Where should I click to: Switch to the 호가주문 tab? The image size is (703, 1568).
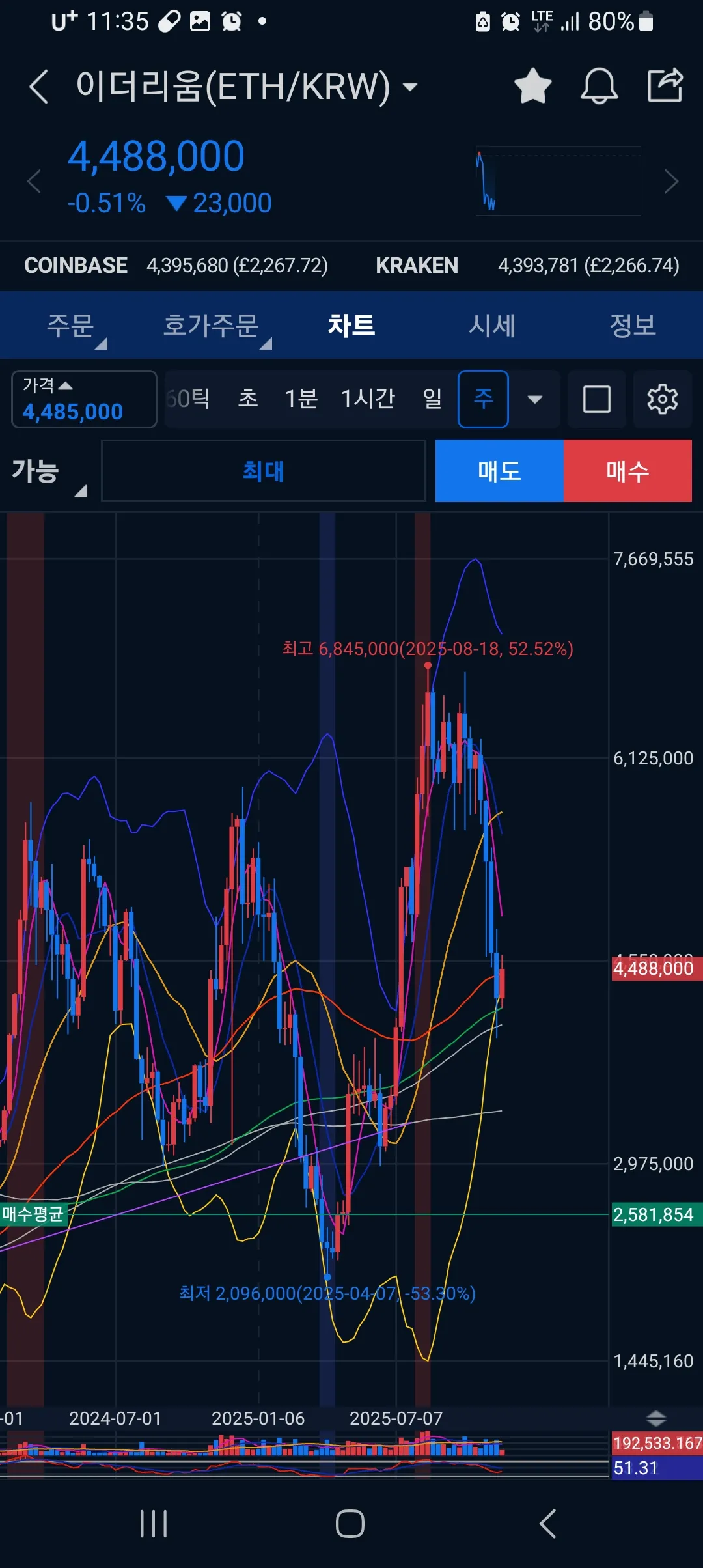pos(211,325)
